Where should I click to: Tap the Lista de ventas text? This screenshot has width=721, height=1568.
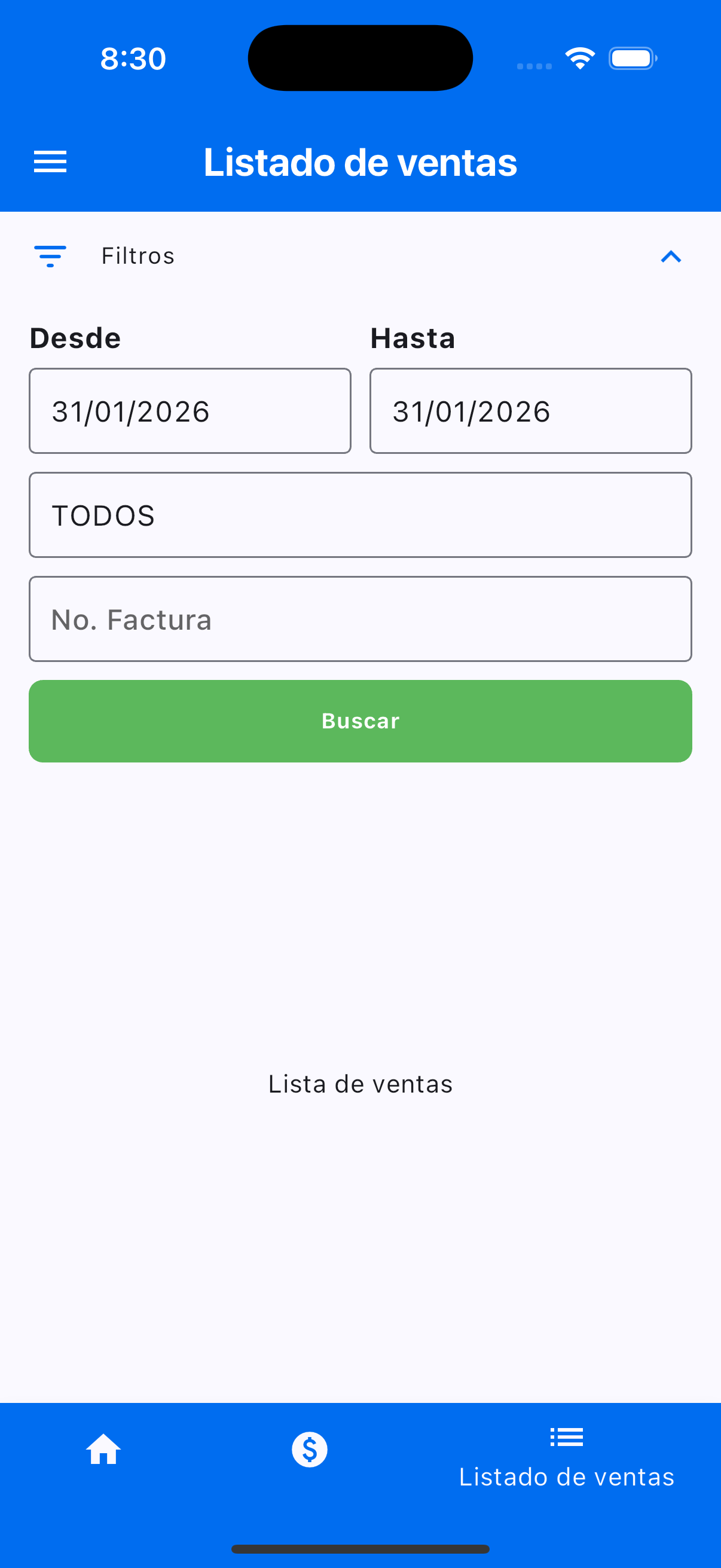pos(360,1083)
